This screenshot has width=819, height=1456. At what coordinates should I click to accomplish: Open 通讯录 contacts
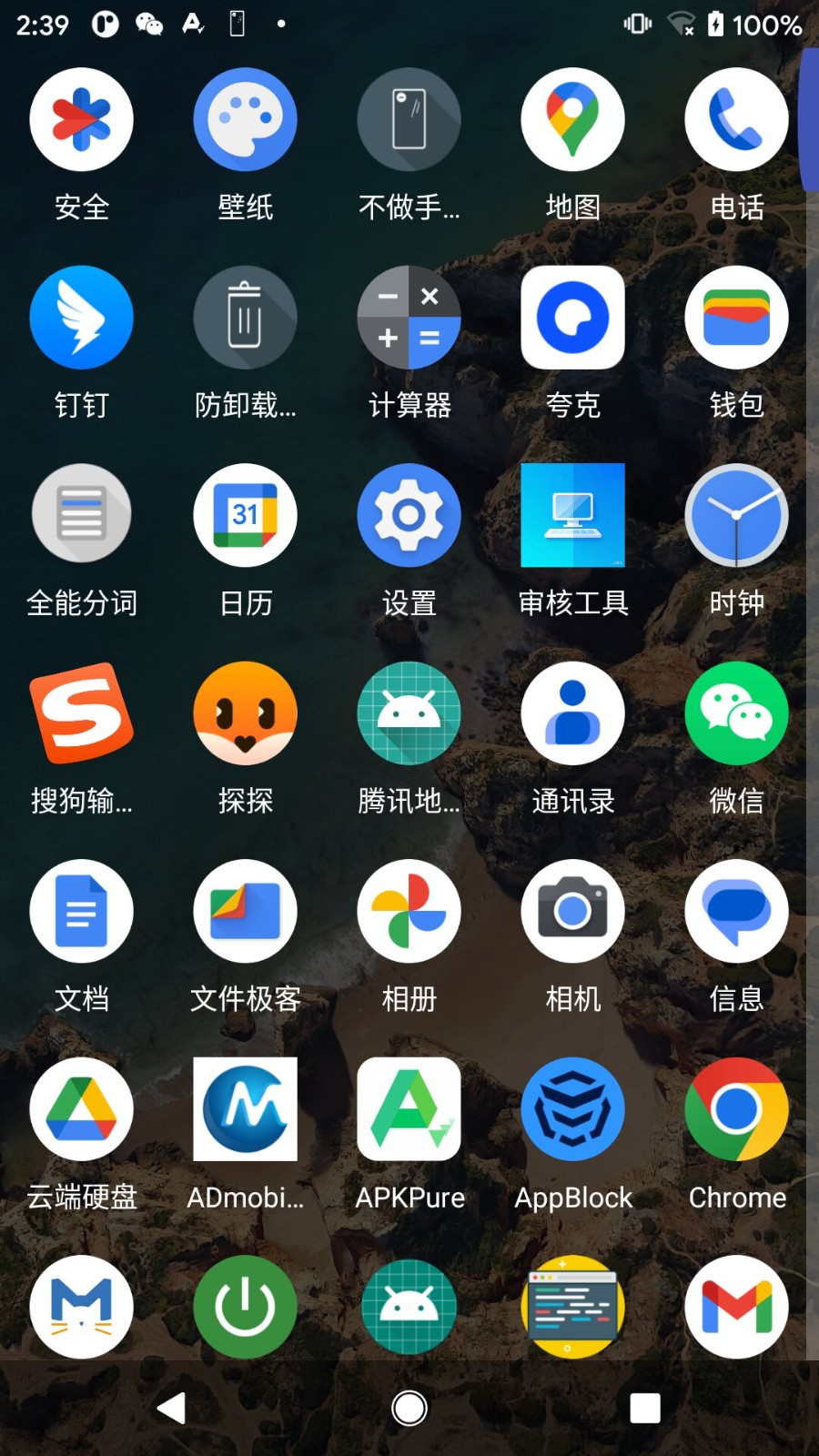pyautogui.click(x=573, y=714)
